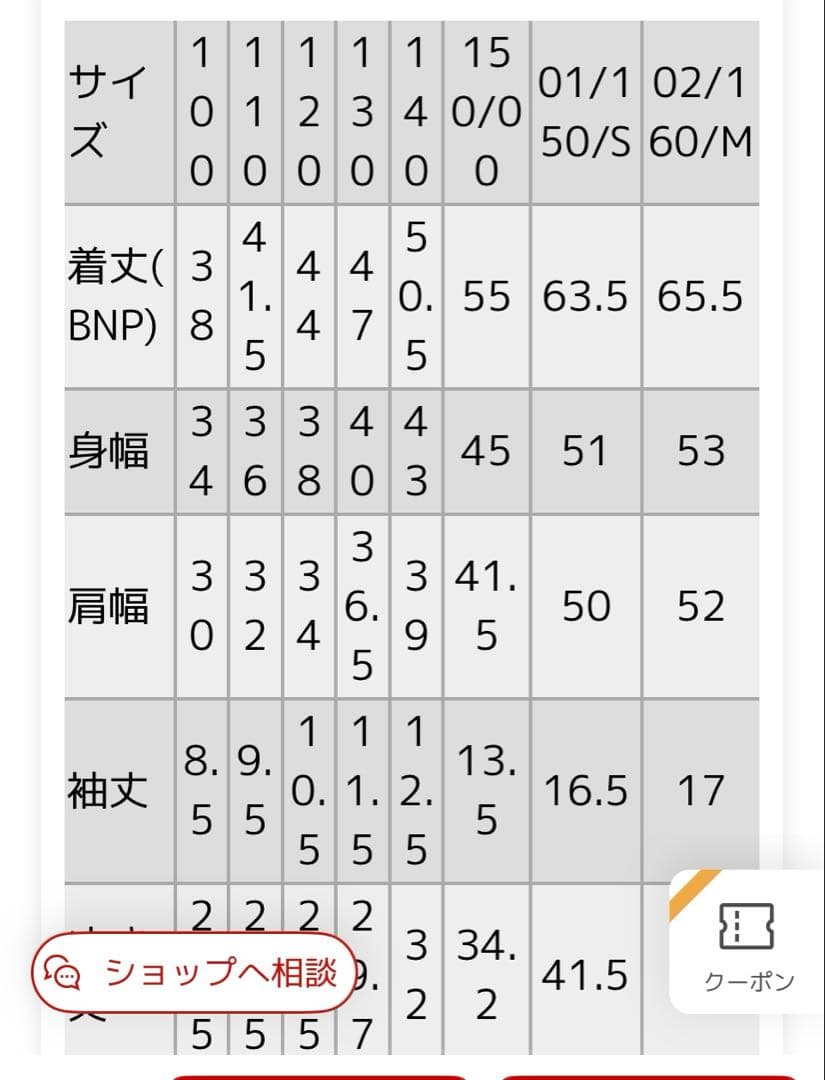Open the クーポン coupon button

coord(748,946)
